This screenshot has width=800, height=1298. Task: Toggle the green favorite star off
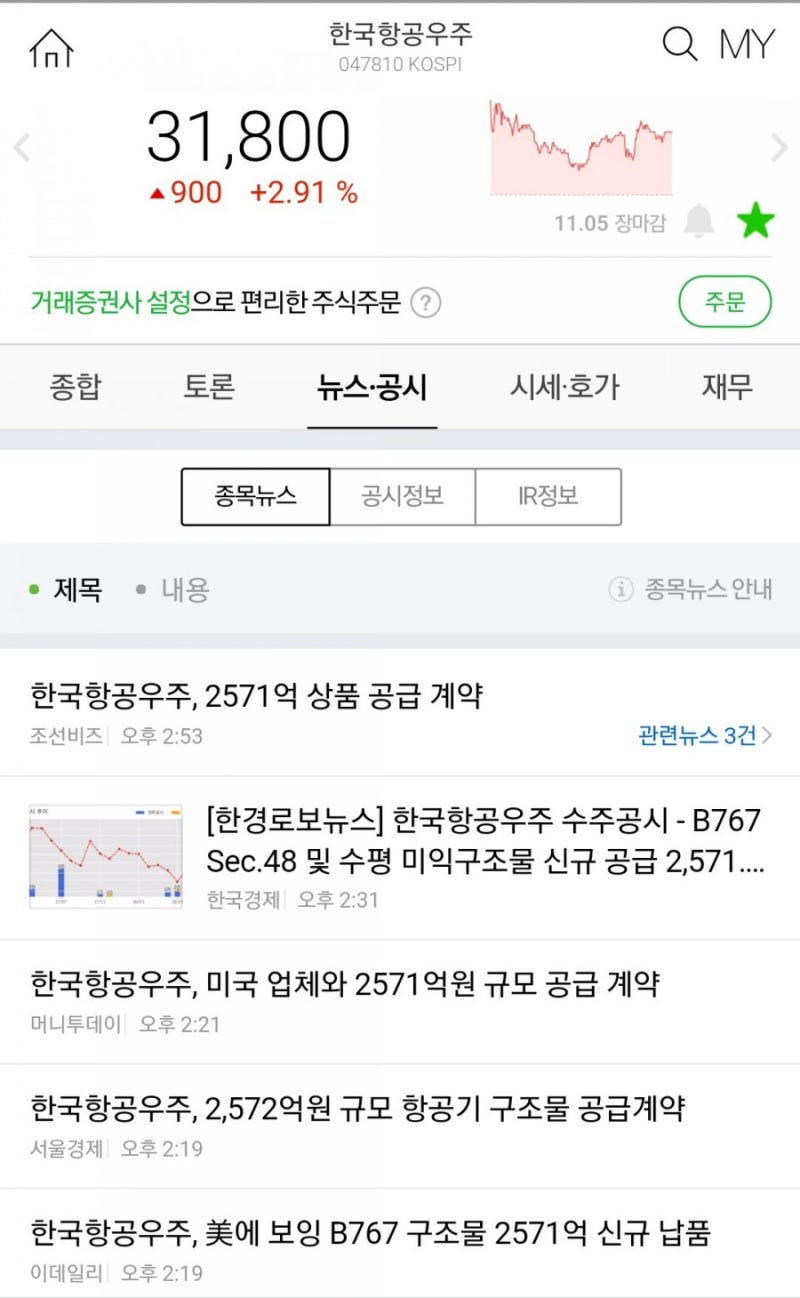[756, 220]
